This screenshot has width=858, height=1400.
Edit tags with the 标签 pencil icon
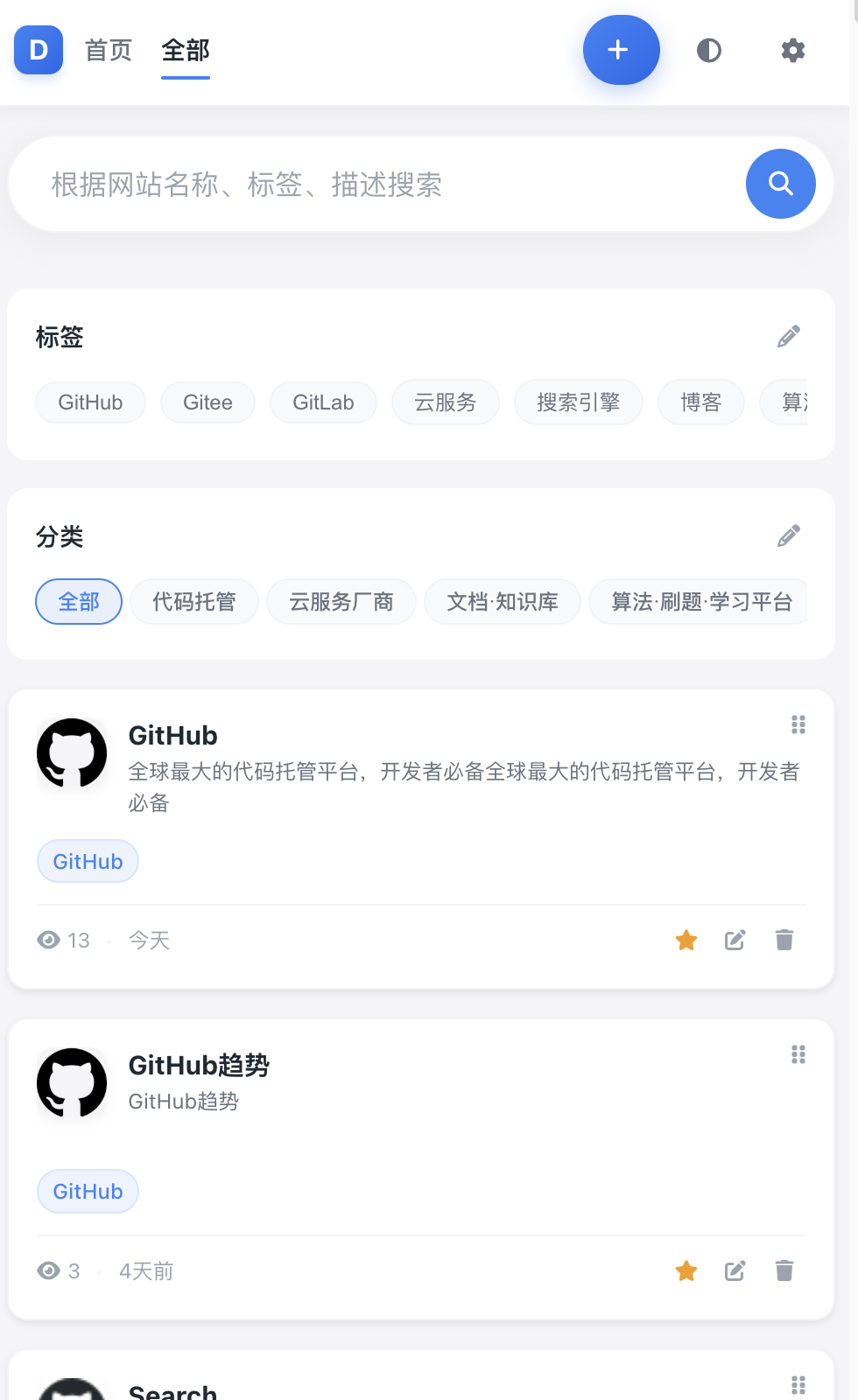789,337
